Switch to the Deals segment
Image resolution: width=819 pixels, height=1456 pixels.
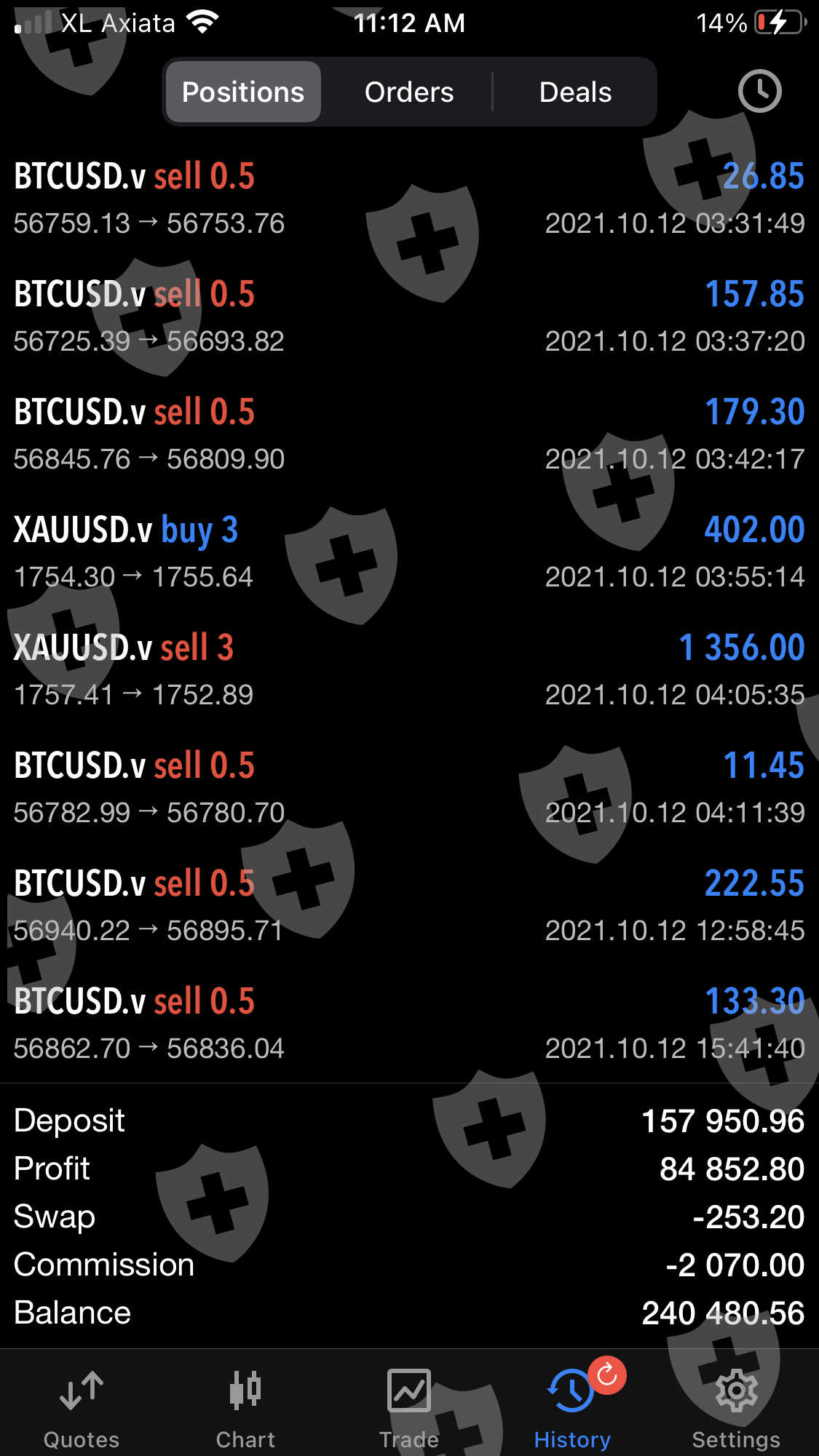coord(575,92)
